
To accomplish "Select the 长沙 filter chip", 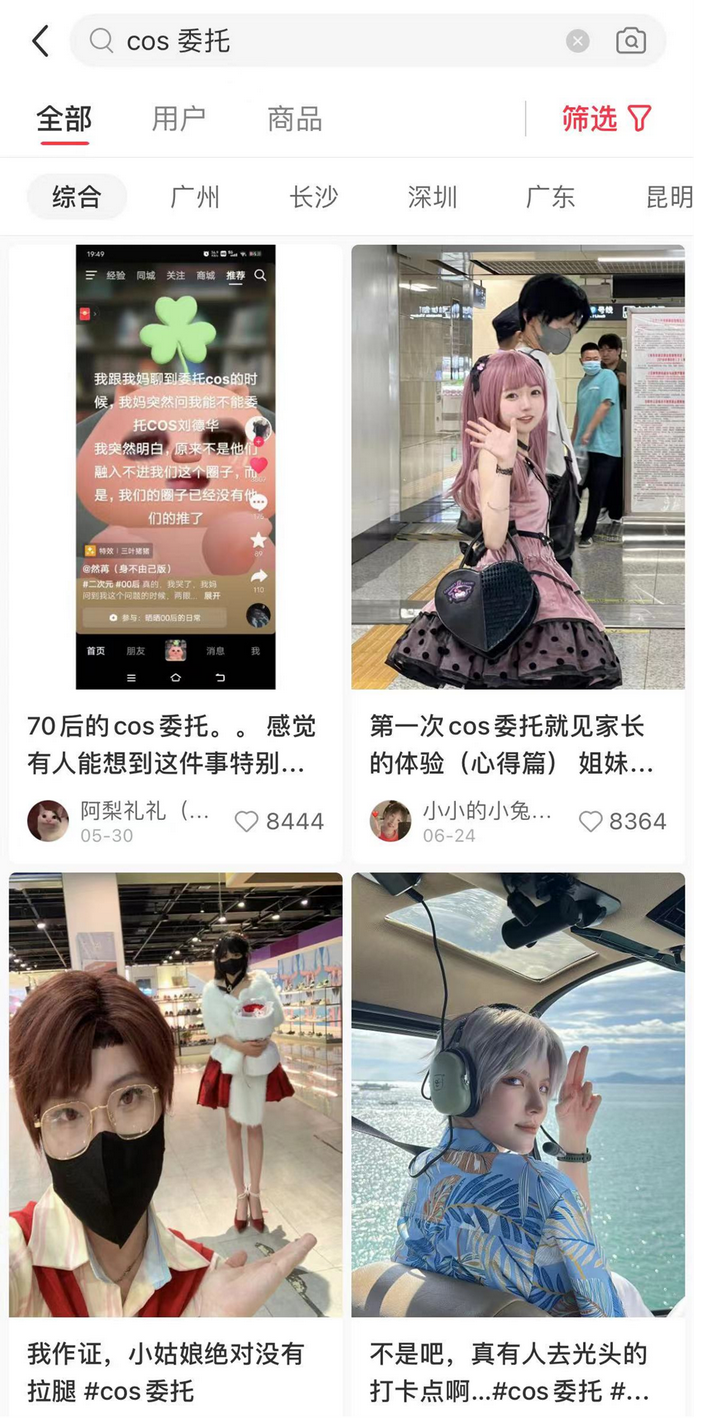I will tap(313, 197).
